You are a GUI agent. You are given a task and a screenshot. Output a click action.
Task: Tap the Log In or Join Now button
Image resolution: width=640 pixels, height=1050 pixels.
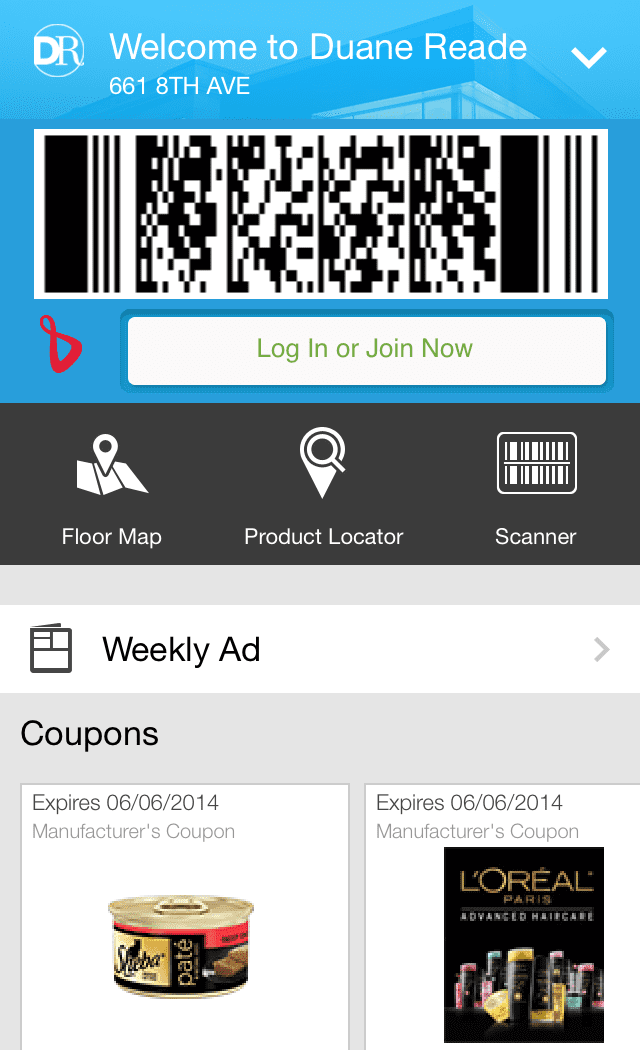[x=366, y=350]
